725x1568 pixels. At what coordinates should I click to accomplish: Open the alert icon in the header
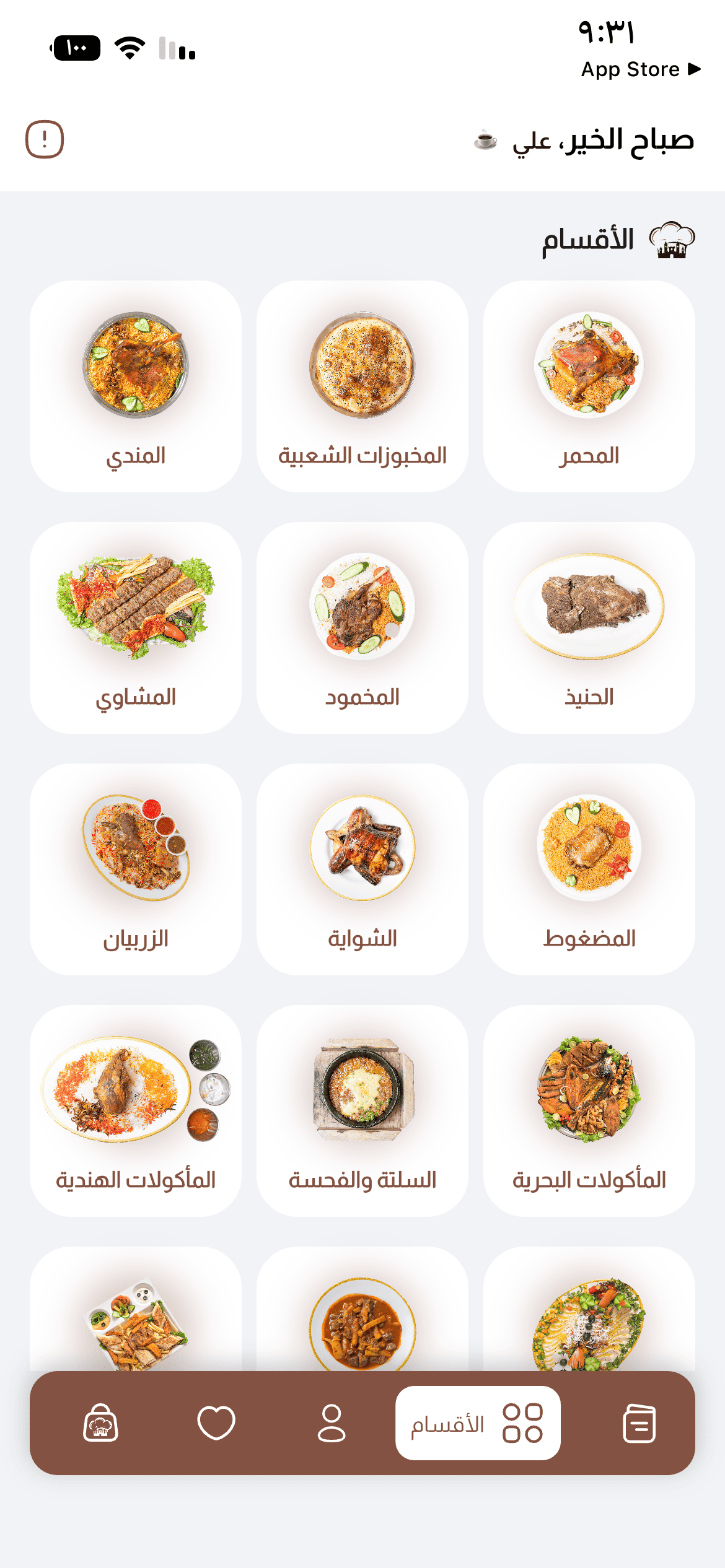(45, 139)
